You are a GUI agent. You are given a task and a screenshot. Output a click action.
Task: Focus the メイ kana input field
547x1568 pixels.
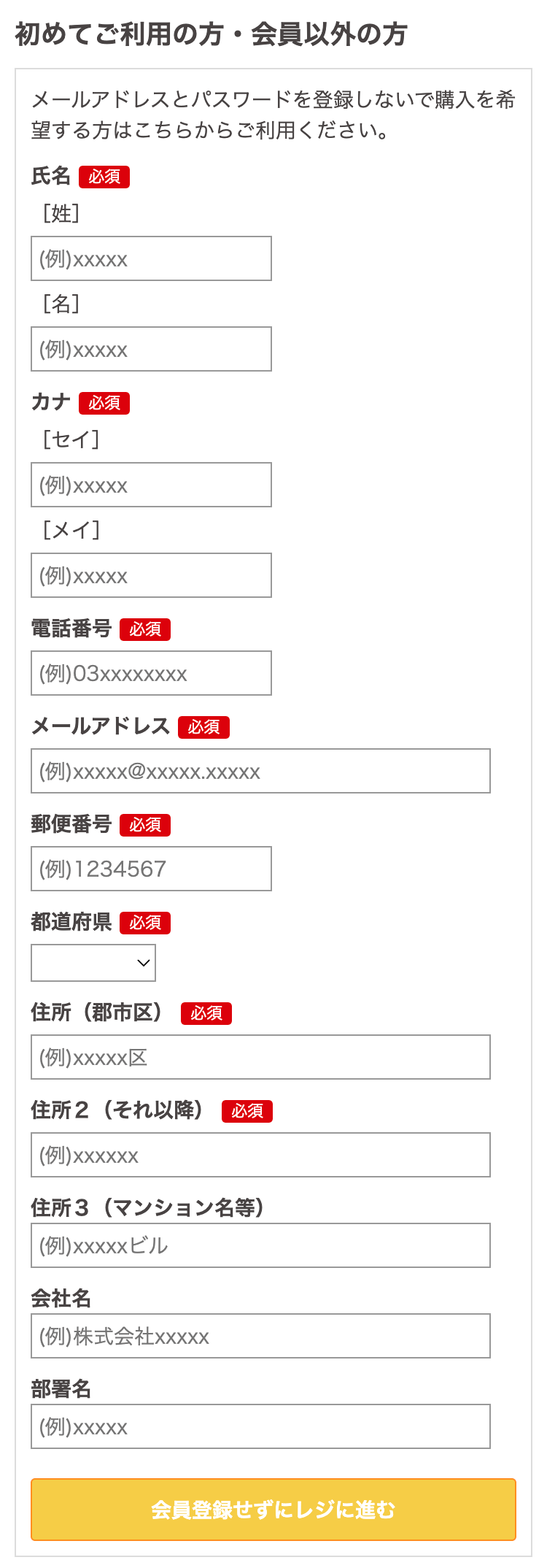coord(151,575)
